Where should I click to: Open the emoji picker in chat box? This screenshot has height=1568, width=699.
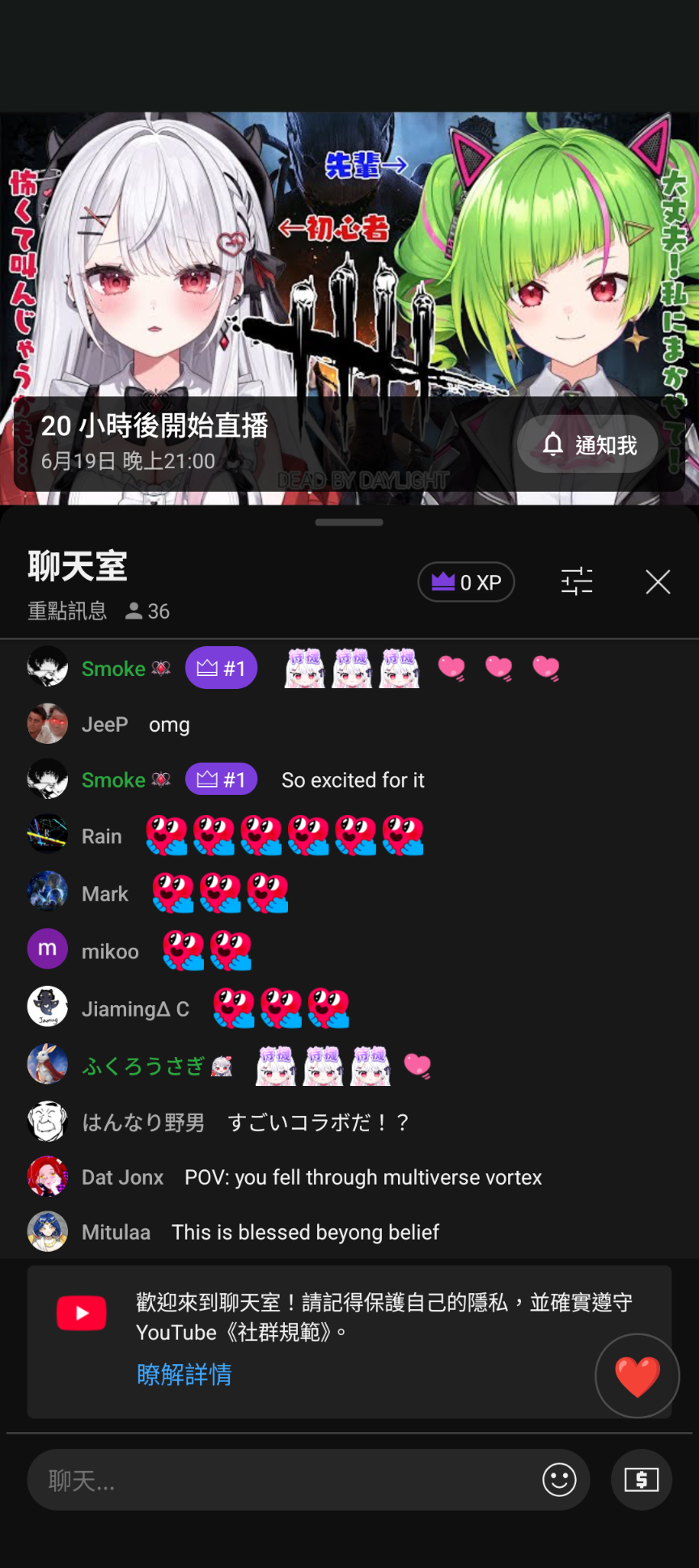[559, 1480]
